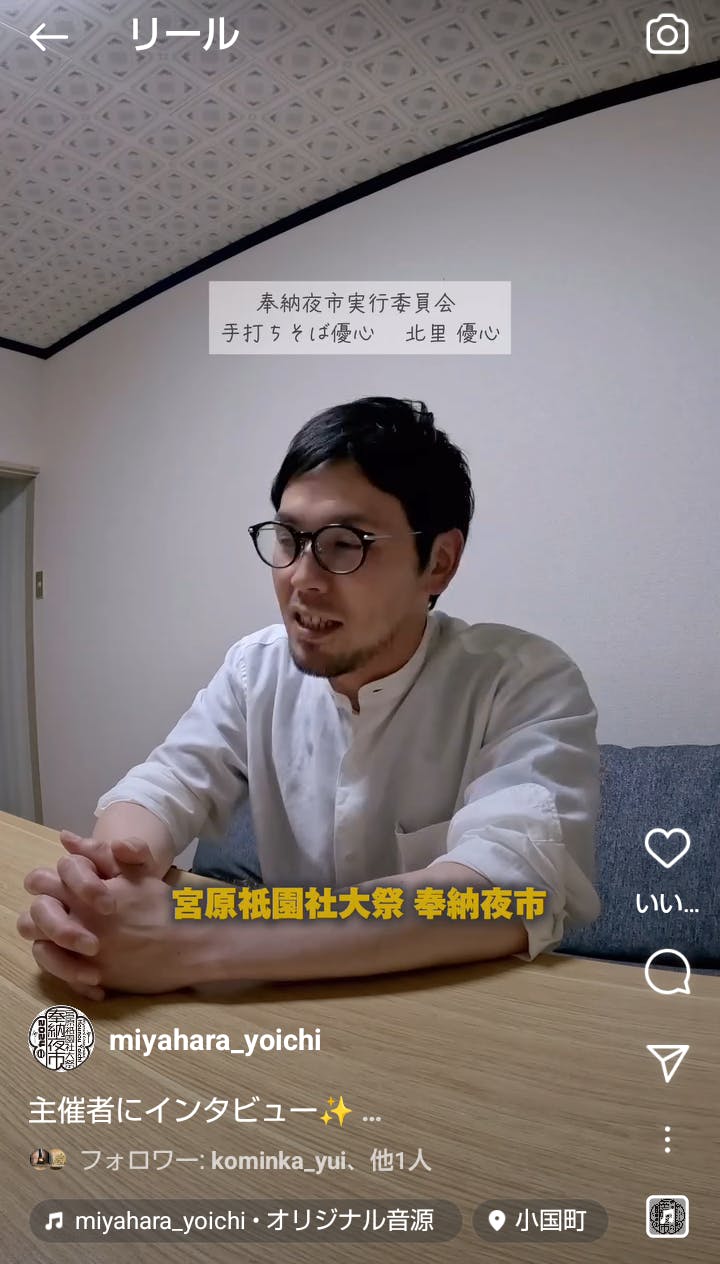Share this reel via paper plane icon
This screenshot has width=720, height=1264.
tap(667, 1063)
